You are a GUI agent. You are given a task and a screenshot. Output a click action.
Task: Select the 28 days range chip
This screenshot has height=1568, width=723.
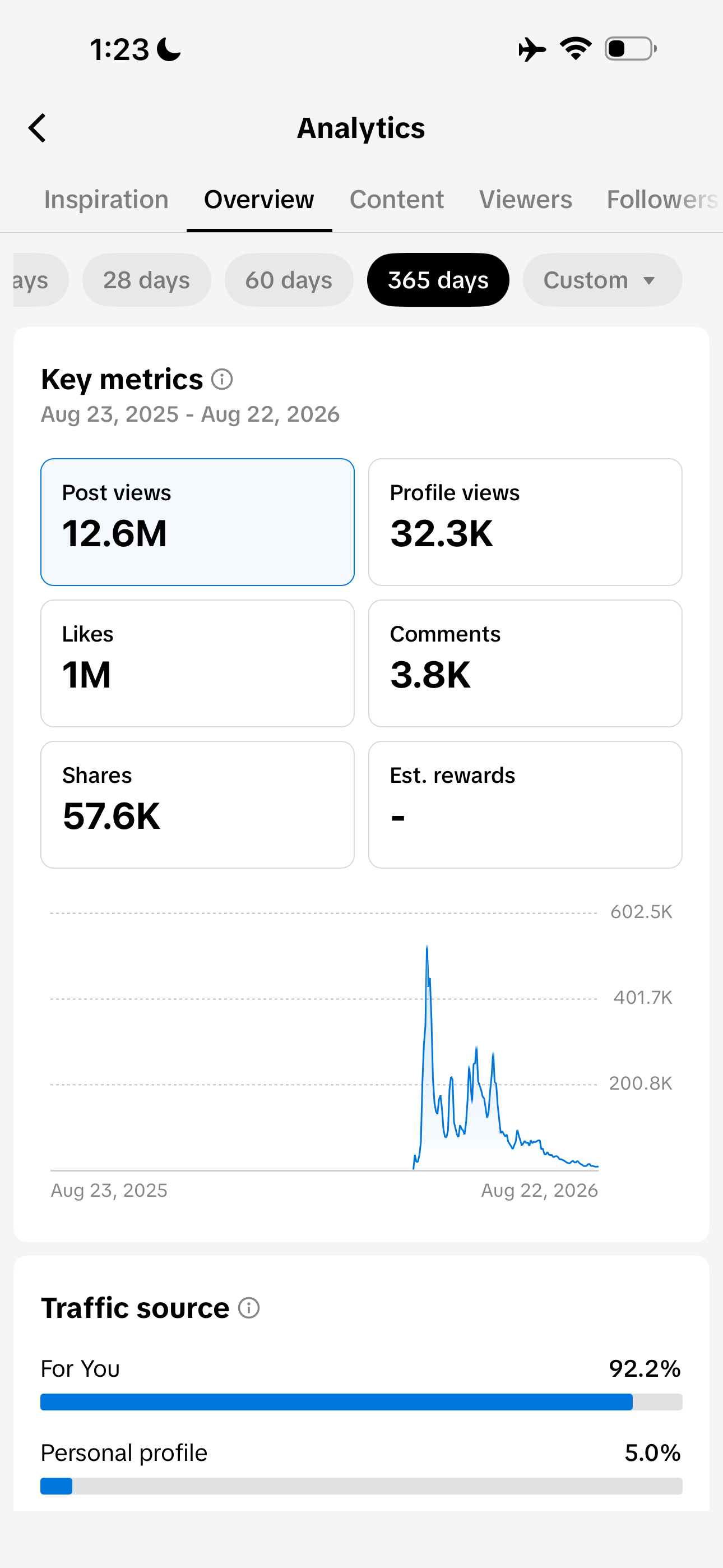(x=147, y=280)
